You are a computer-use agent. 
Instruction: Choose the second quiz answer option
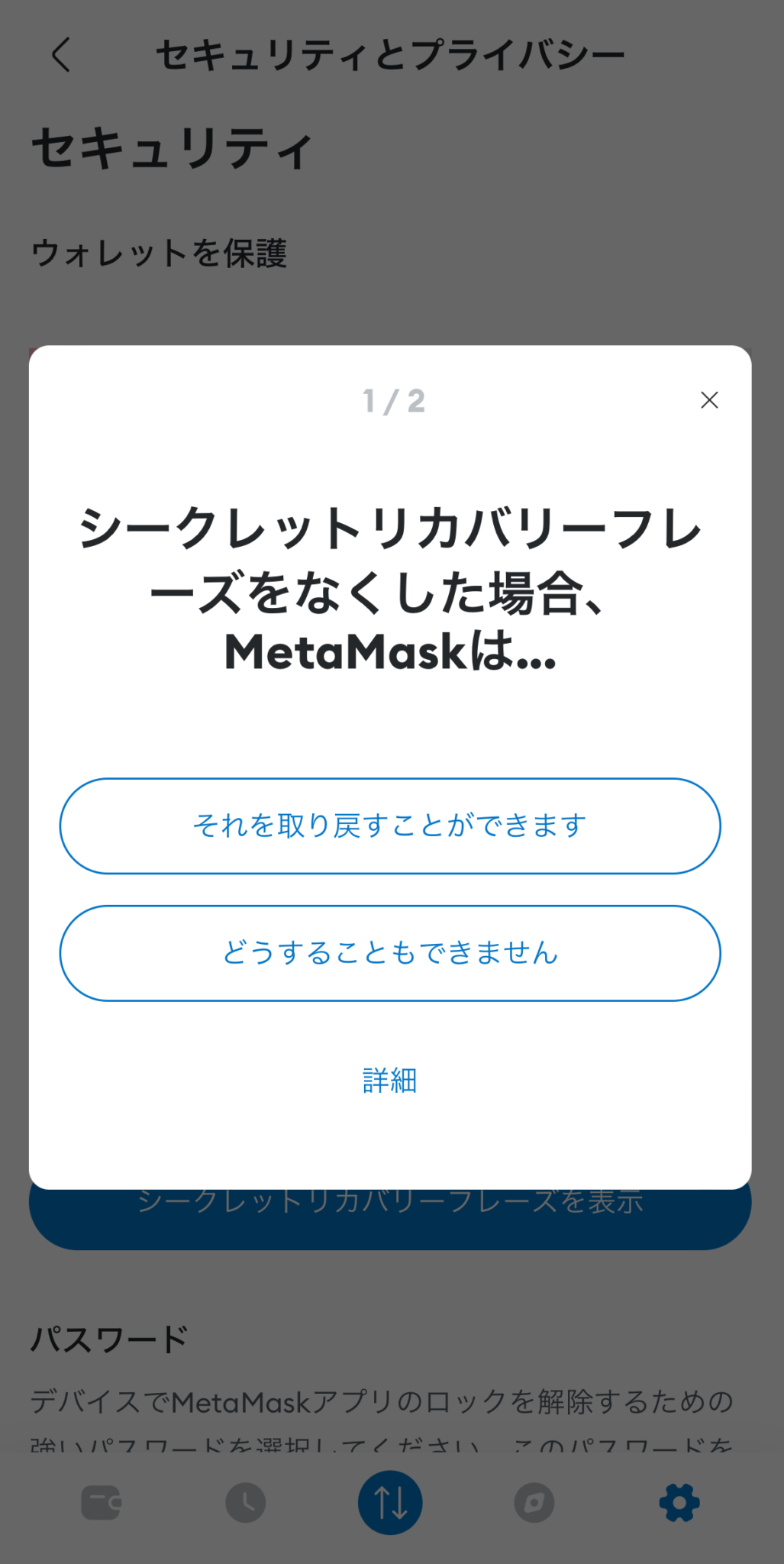(390, 952)
